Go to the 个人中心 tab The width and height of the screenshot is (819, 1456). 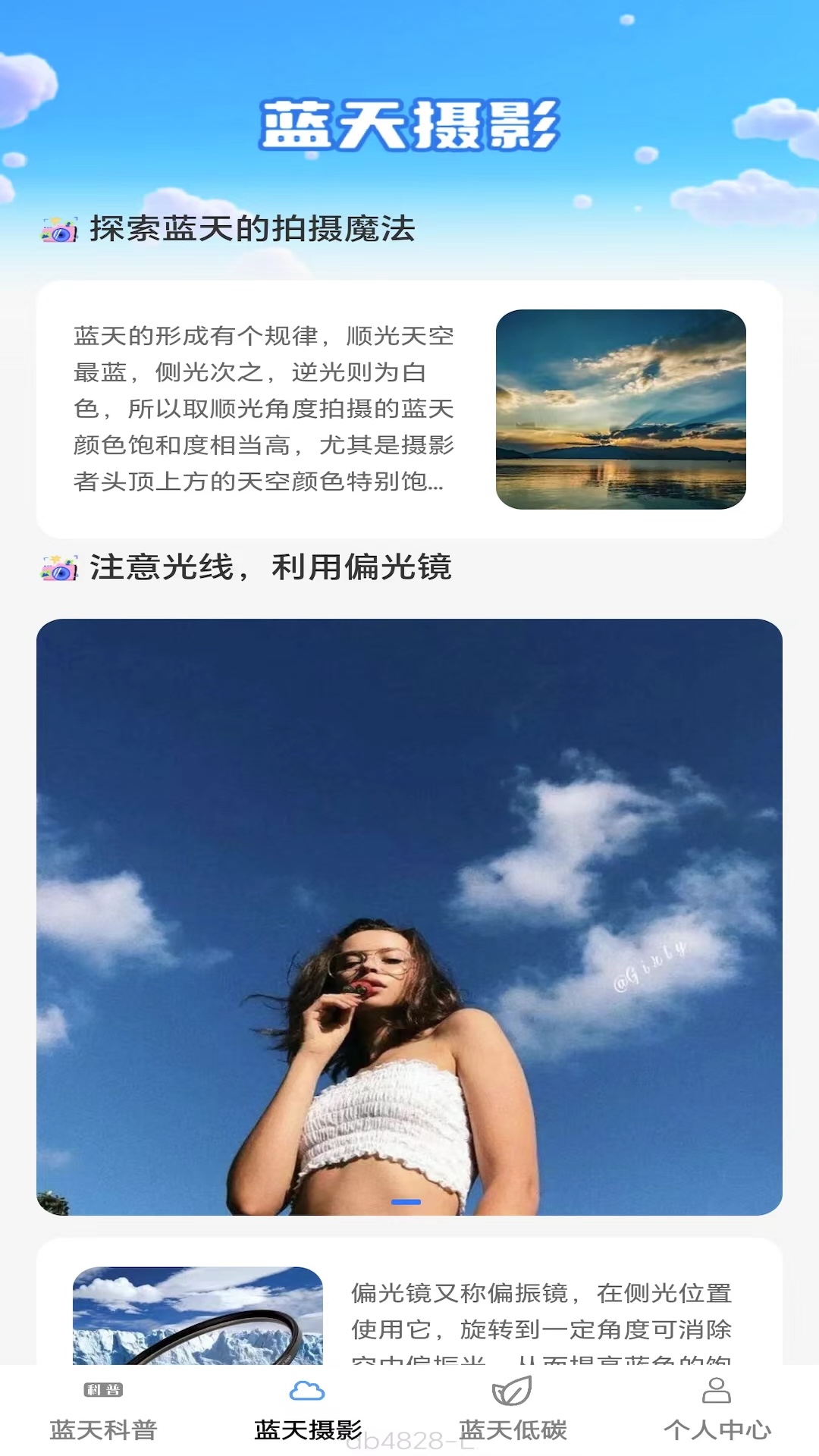tap(717, 1410)
